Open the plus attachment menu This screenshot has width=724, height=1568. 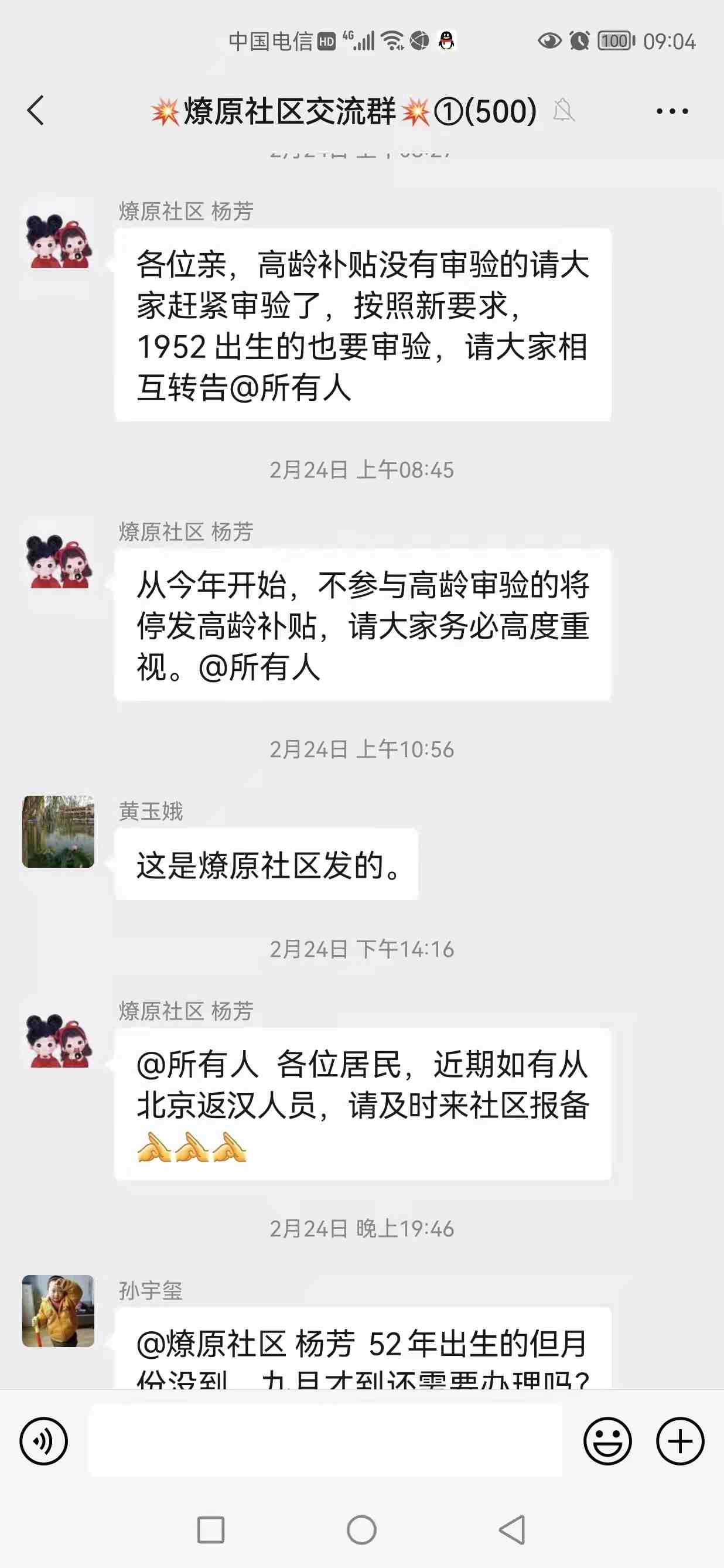tap(679, 1441)
